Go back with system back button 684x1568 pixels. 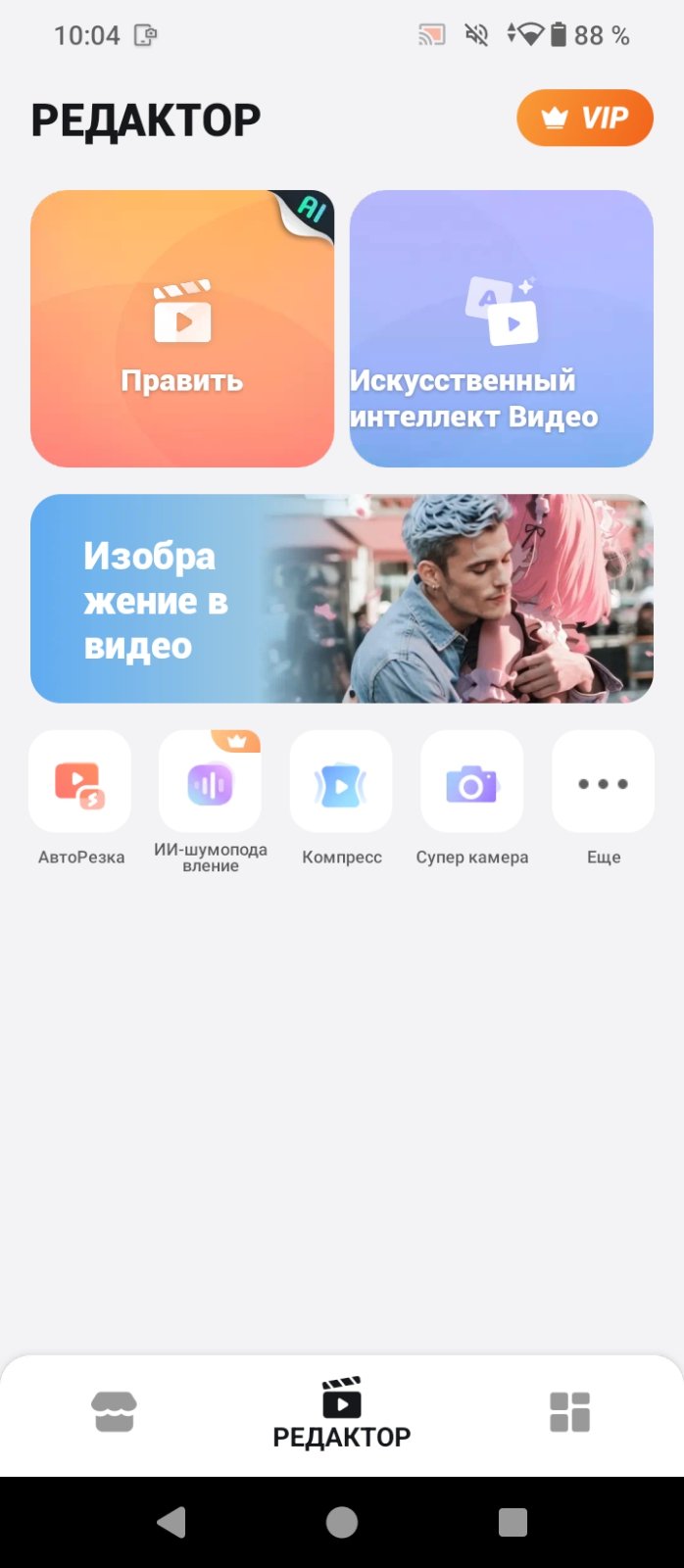click(x=171, y=1522)
